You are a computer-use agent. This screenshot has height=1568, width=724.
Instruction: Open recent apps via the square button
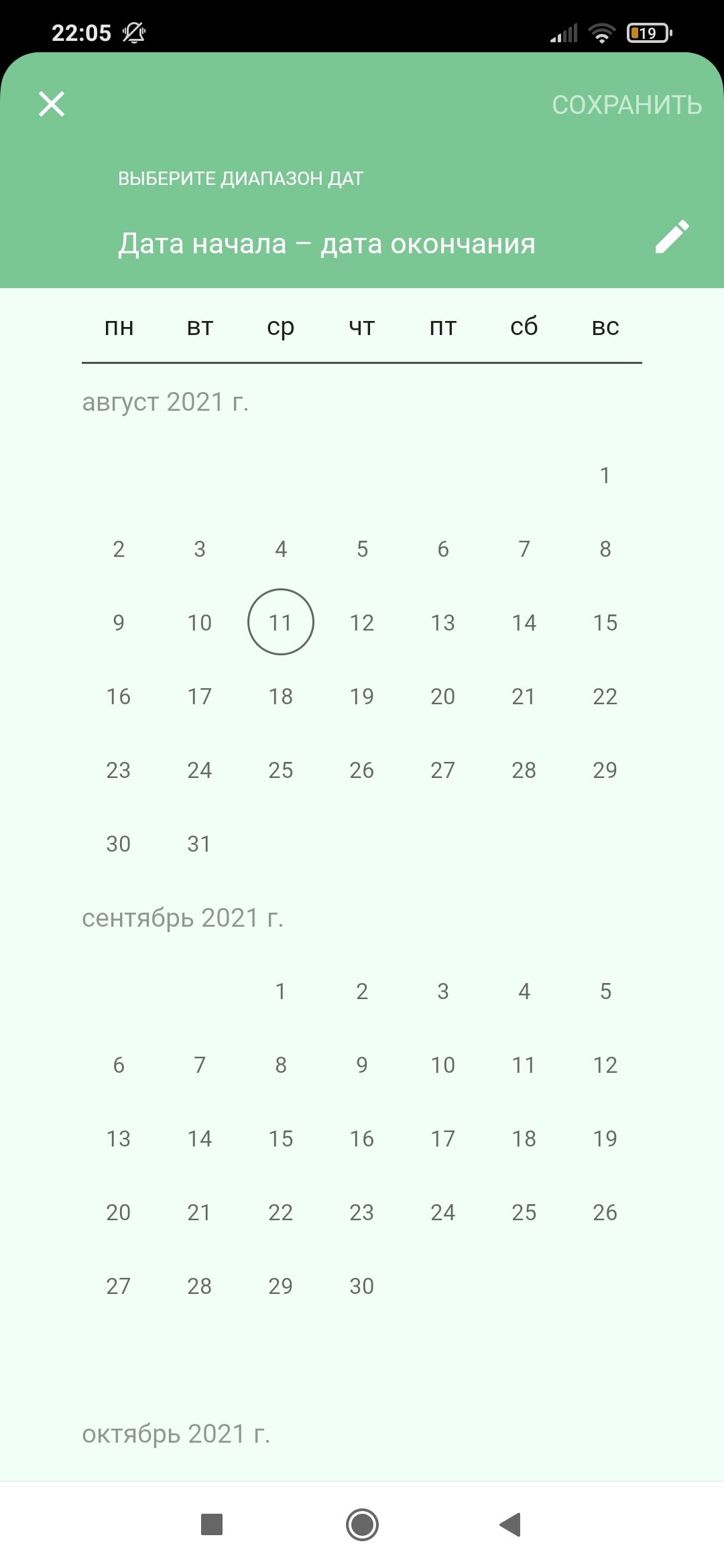point(212,1524)
